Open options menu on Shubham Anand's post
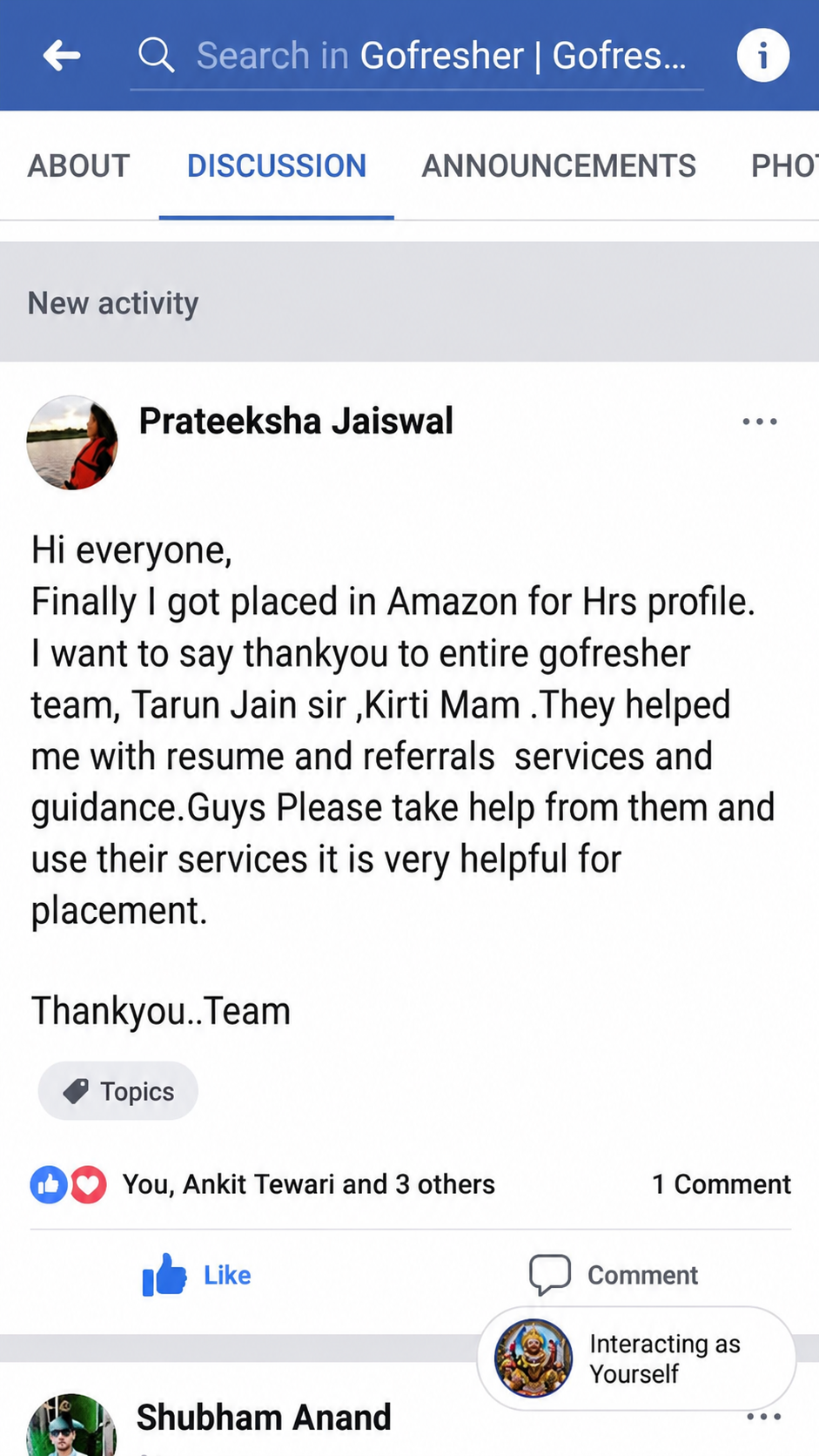 pyautogui.click(x=764, y=1417)
